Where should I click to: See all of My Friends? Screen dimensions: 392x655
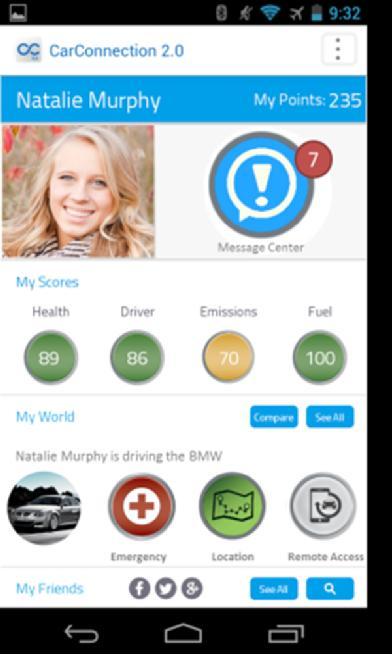coord(274,589)
